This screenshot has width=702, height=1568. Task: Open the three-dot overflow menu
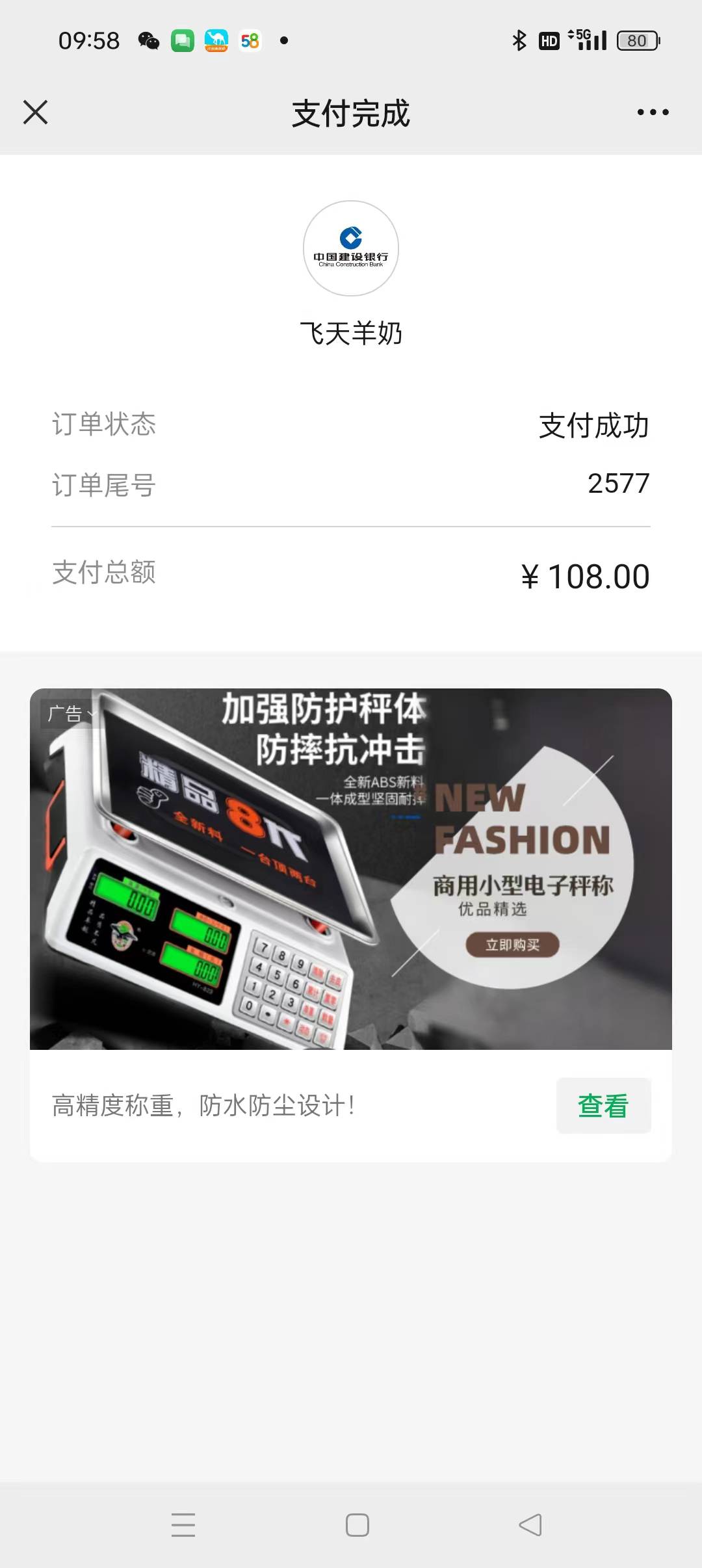(653, 112)
